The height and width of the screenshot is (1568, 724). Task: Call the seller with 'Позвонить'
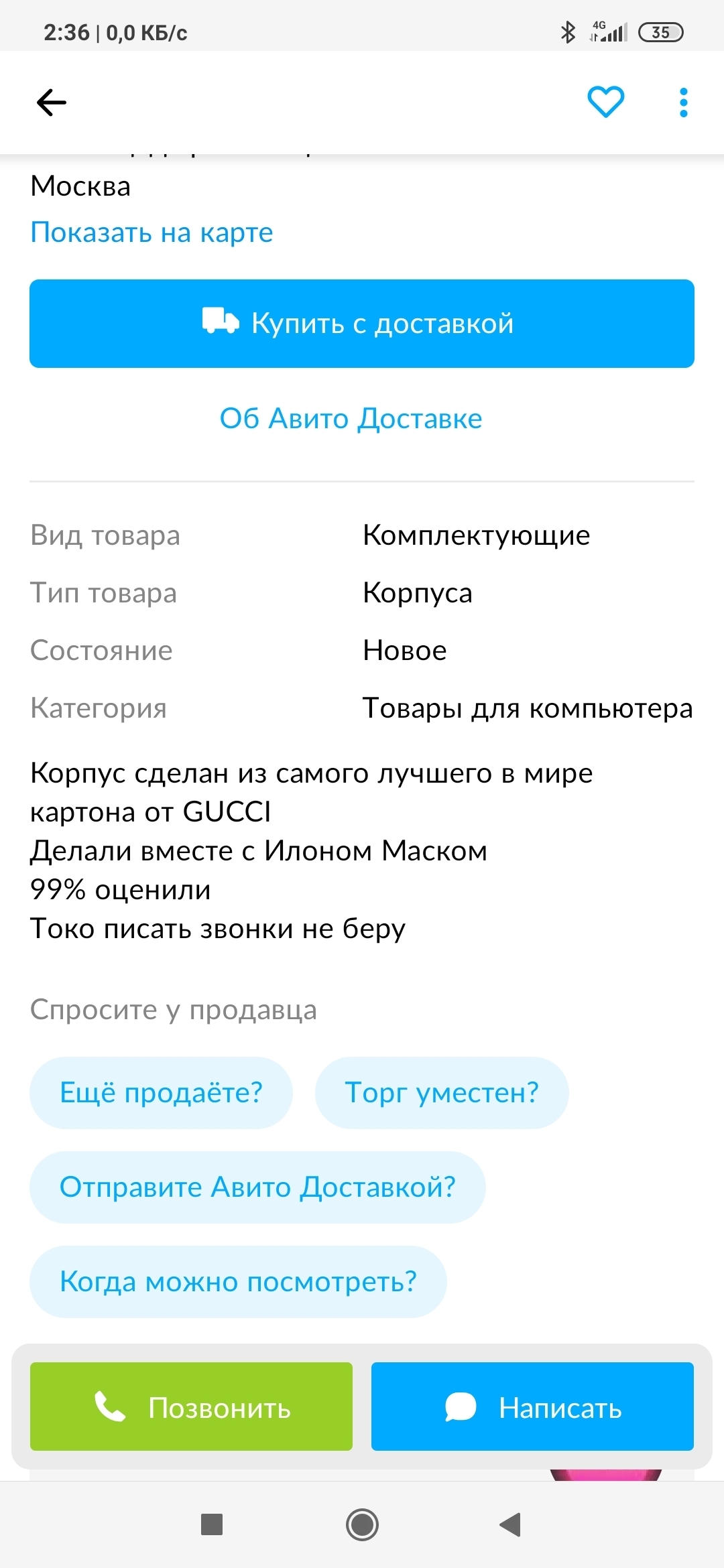coord(191,1407)
